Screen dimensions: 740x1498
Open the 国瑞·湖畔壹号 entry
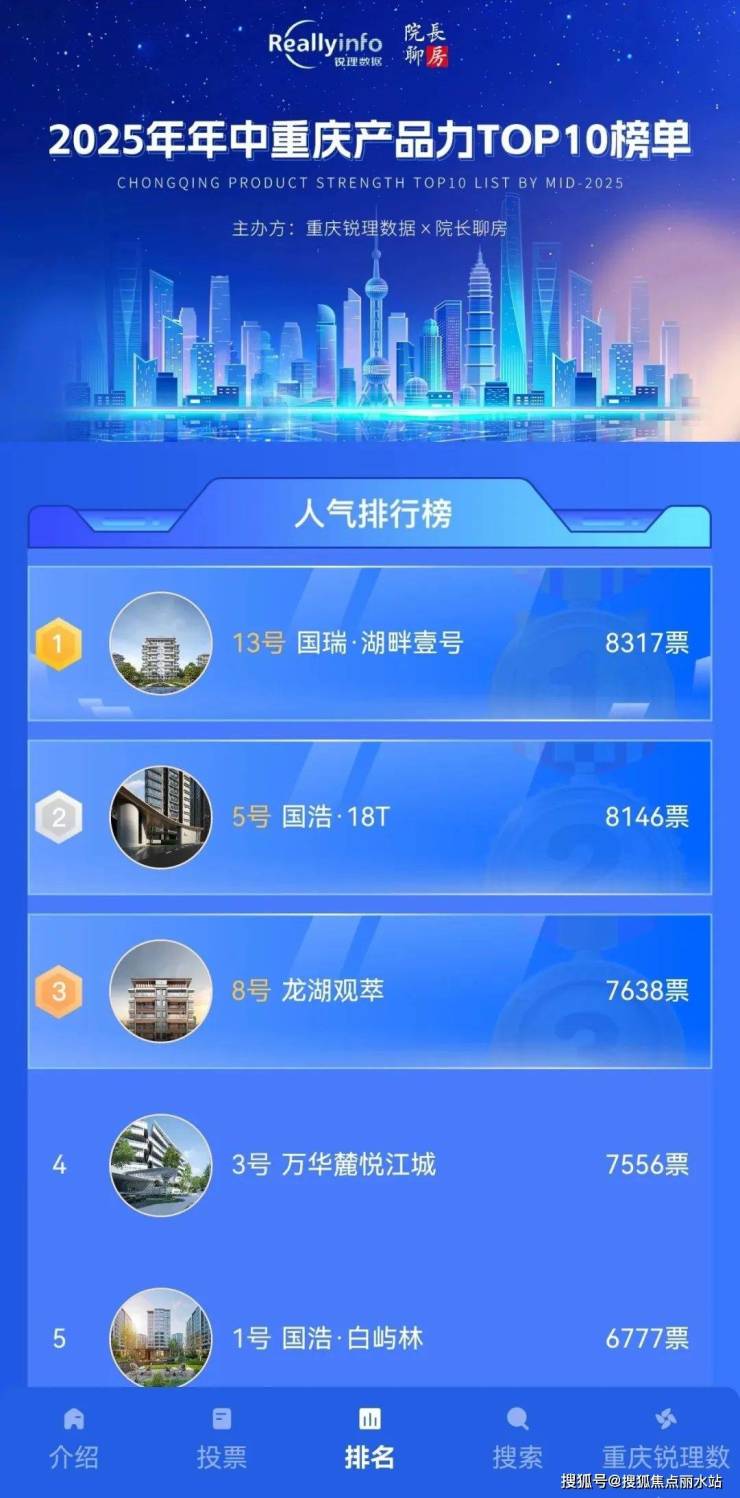pos(369,644)
